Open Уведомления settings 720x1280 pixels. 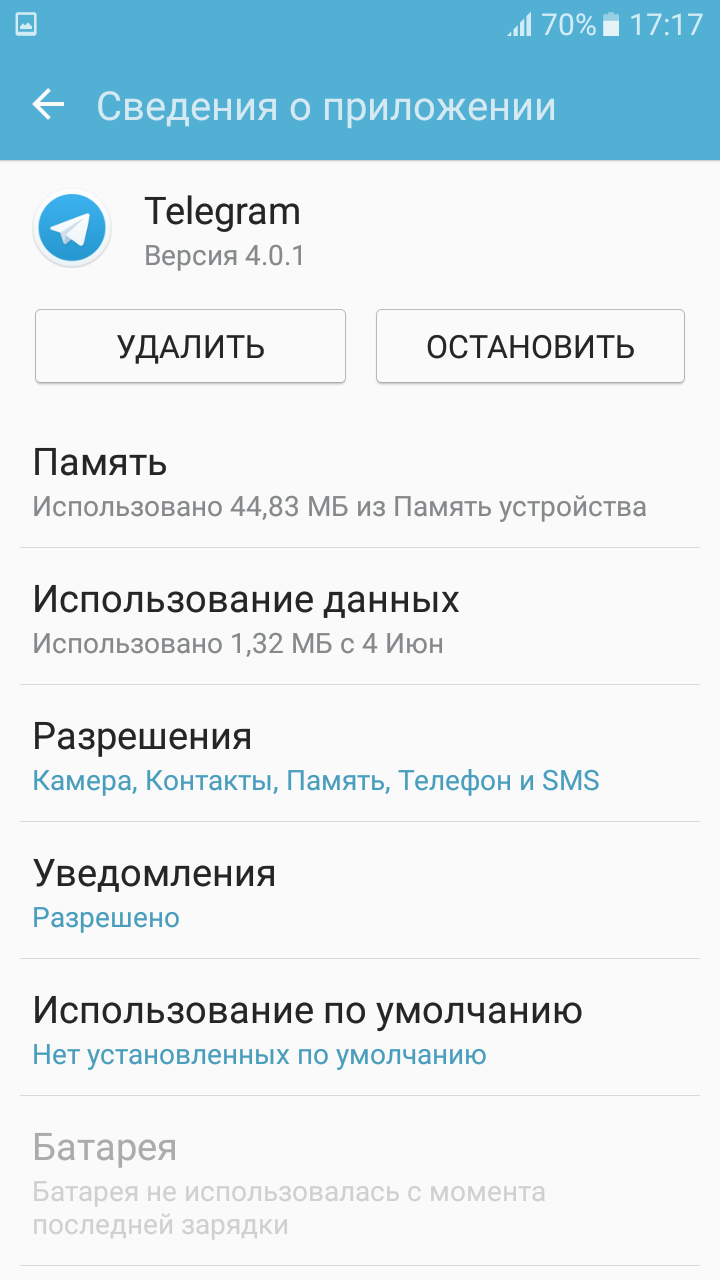tap(360, 891)
